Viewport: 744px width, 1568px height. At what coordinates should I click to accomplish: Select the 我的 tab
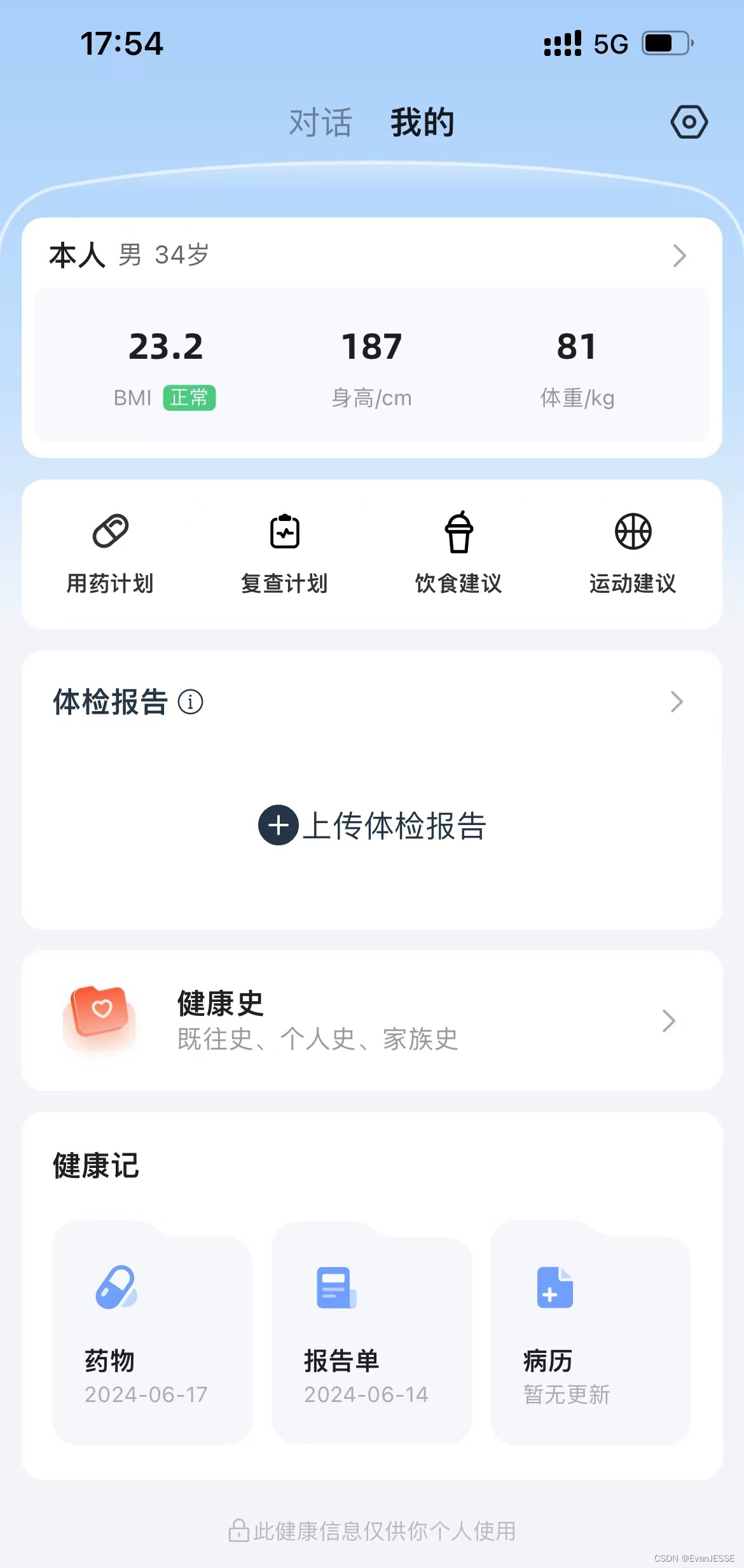click(x=422, y=123)
